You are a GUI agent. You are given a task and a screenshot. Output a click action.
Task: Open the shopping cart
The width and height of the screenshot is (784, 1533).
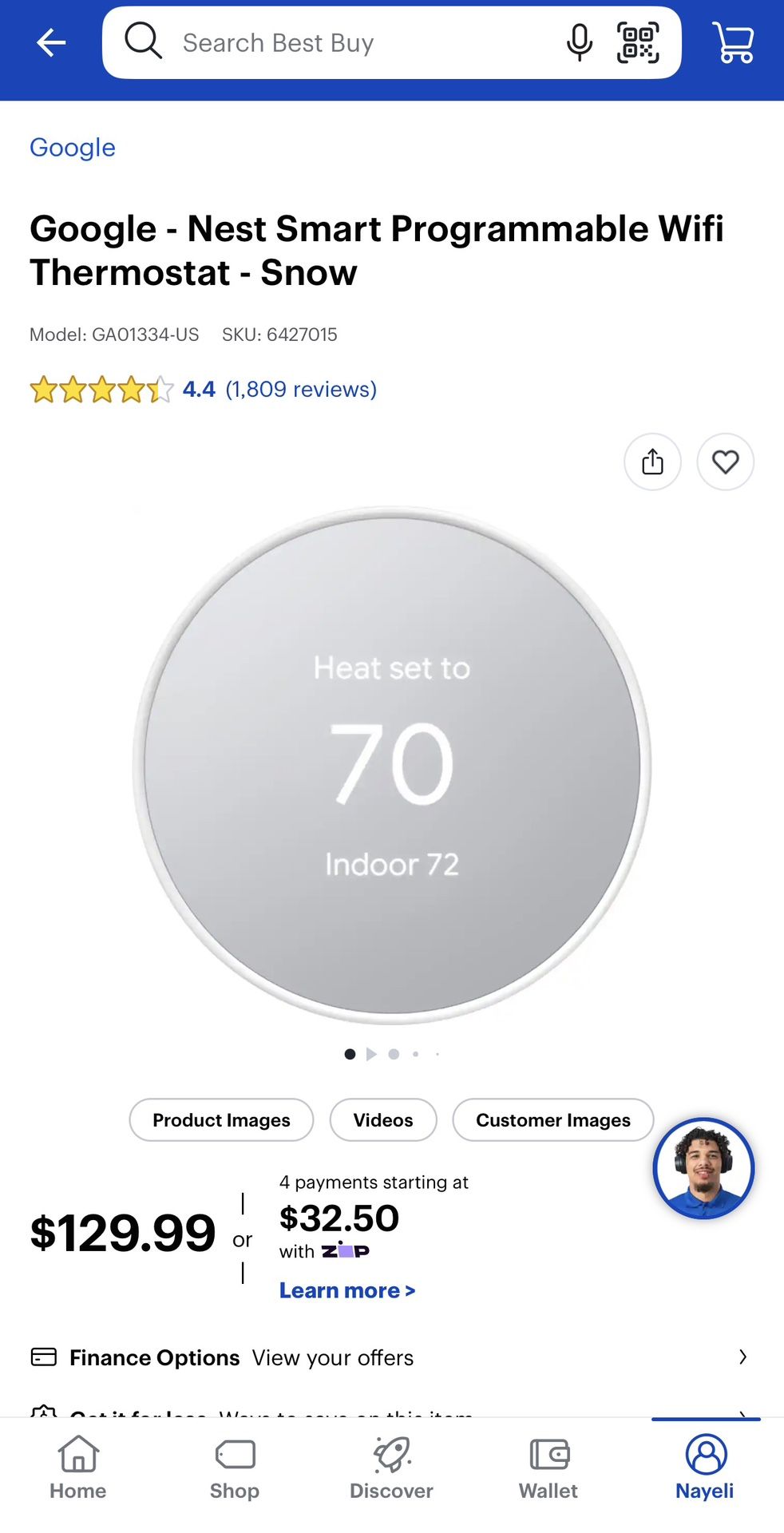coord(733,42)
